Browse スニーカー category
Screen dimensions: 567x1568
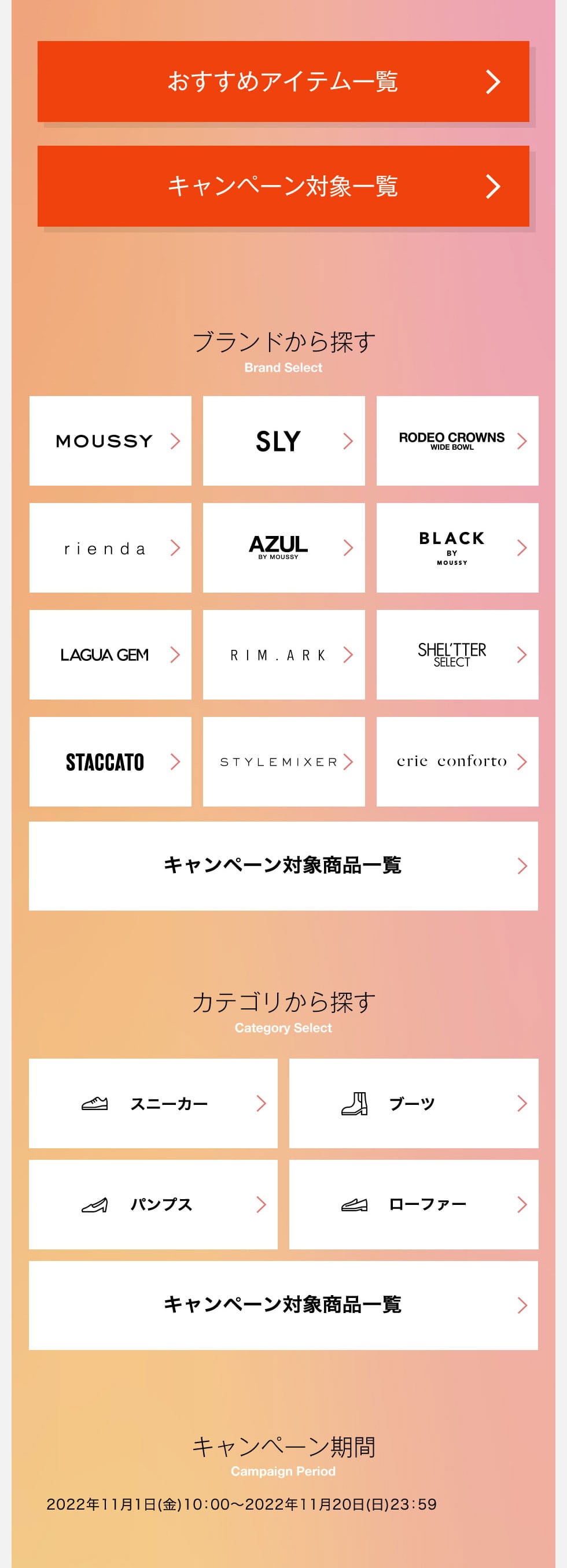tap(153, 1103)
